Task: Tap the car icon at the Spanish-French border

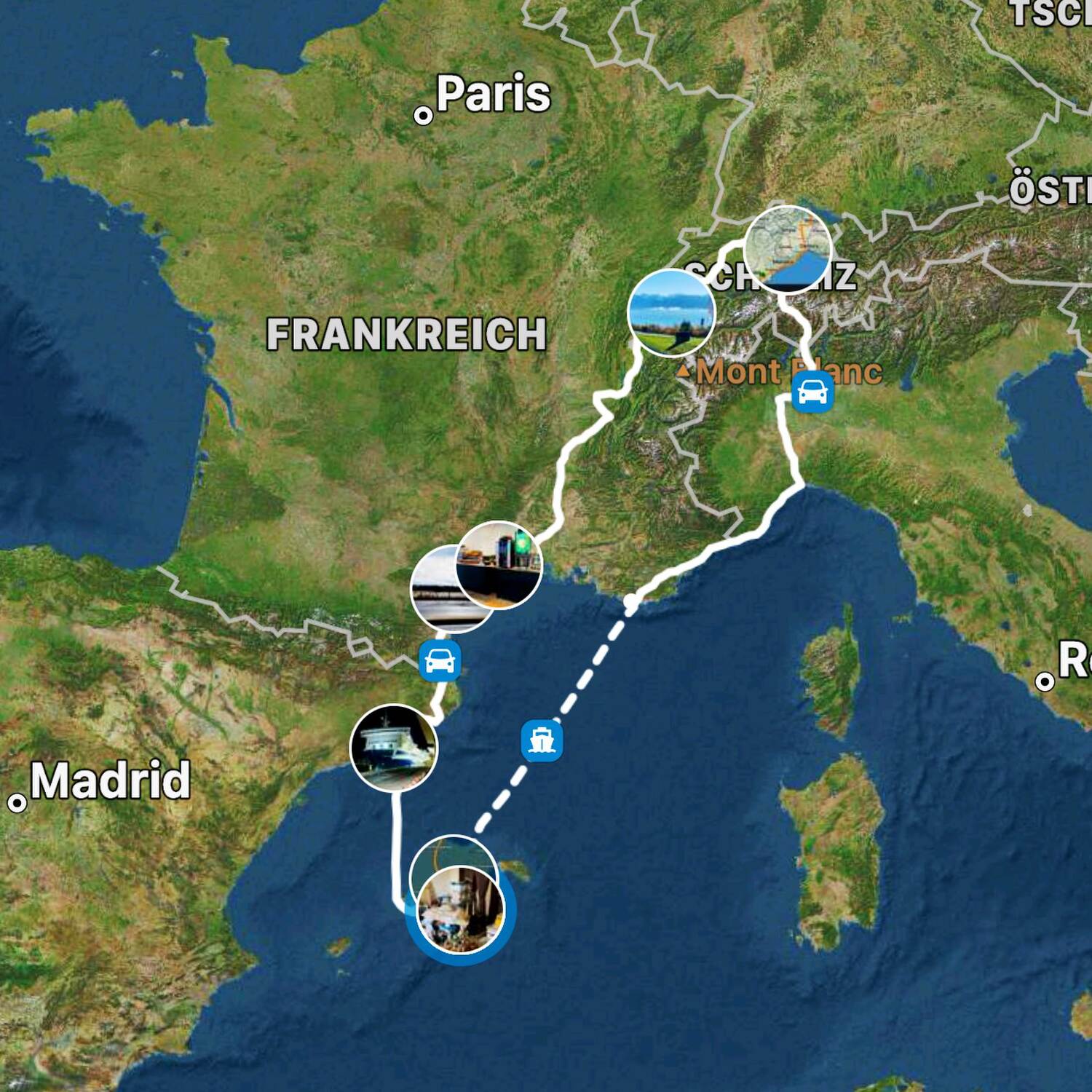Action: pyautogui.click(x=440, y=661)
